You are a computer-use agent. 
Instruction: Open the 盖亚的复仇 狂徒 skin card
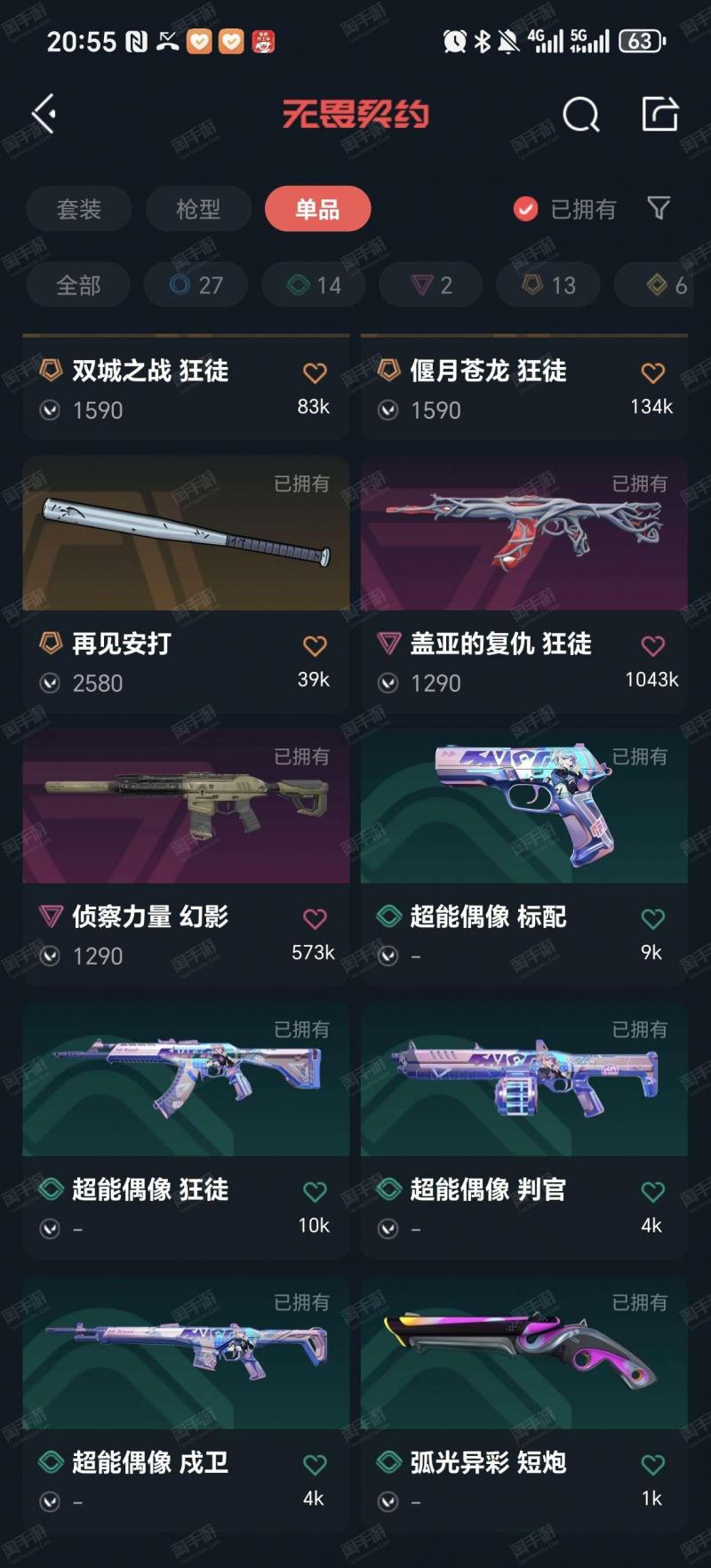[524, 585]
